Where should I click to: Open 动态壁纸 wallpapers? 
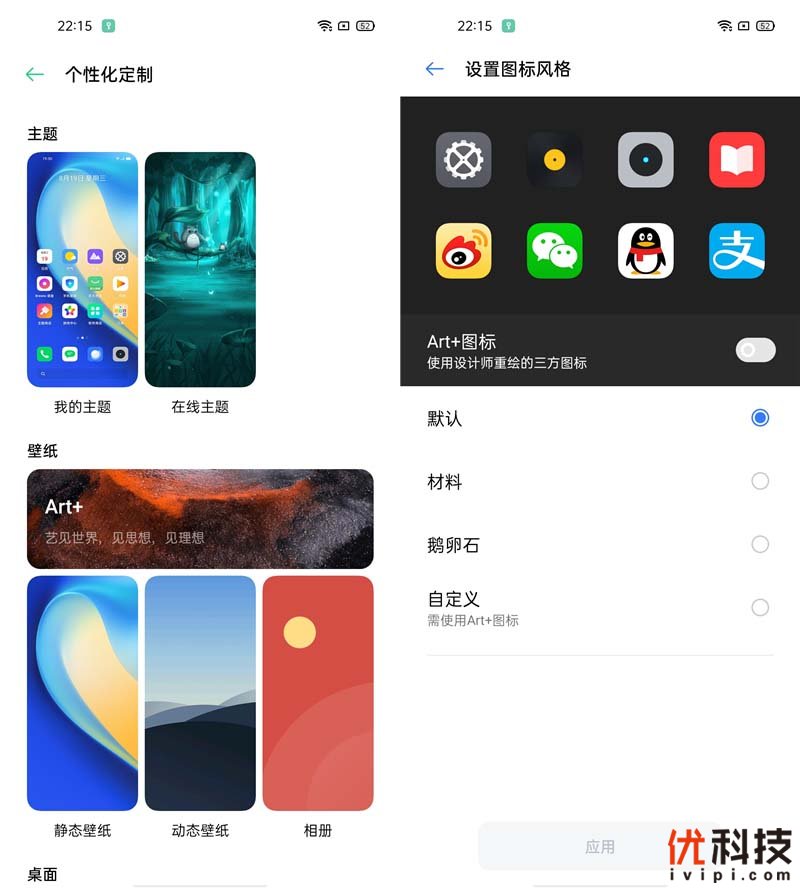point(200,692)
